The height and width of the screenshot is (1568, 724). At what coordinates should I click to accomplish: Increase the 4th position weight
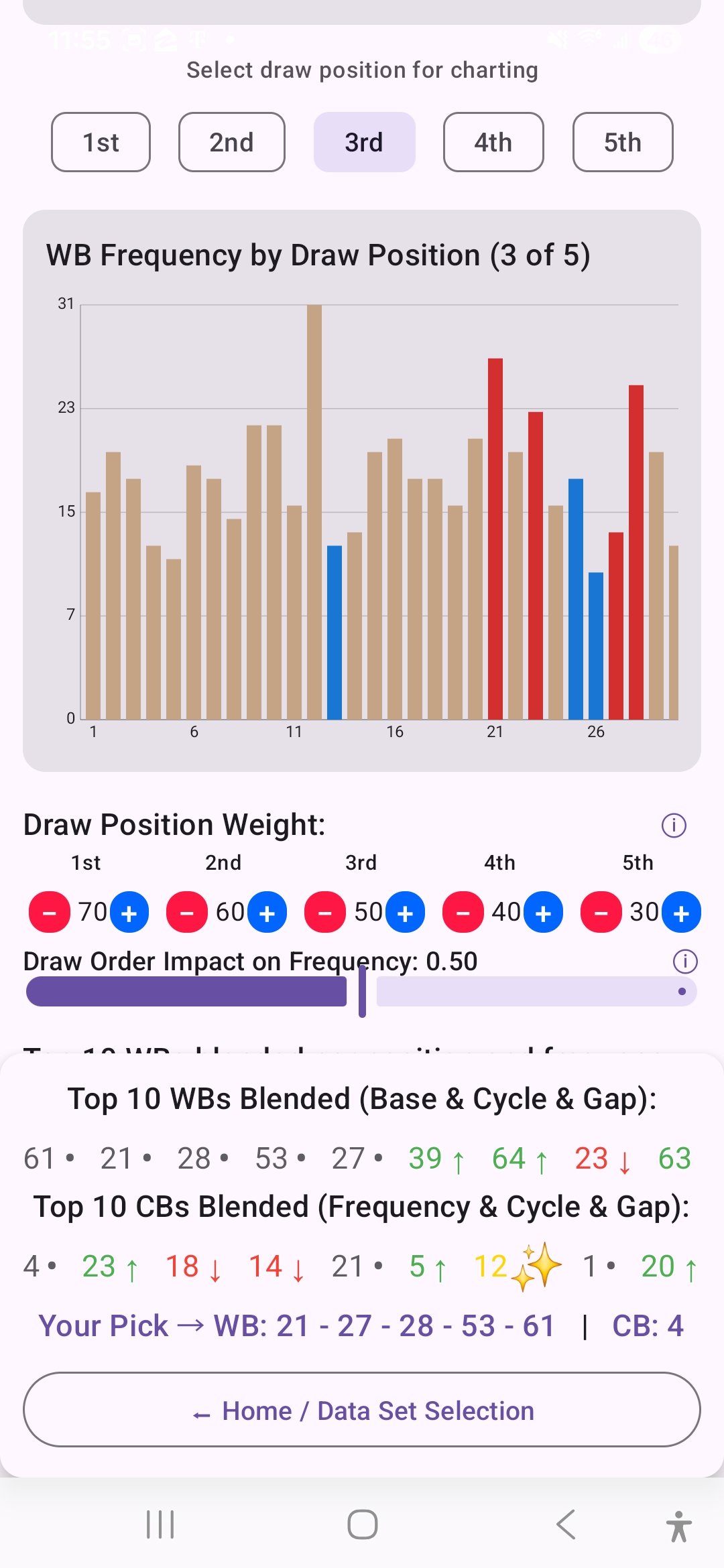coord(544,913)
